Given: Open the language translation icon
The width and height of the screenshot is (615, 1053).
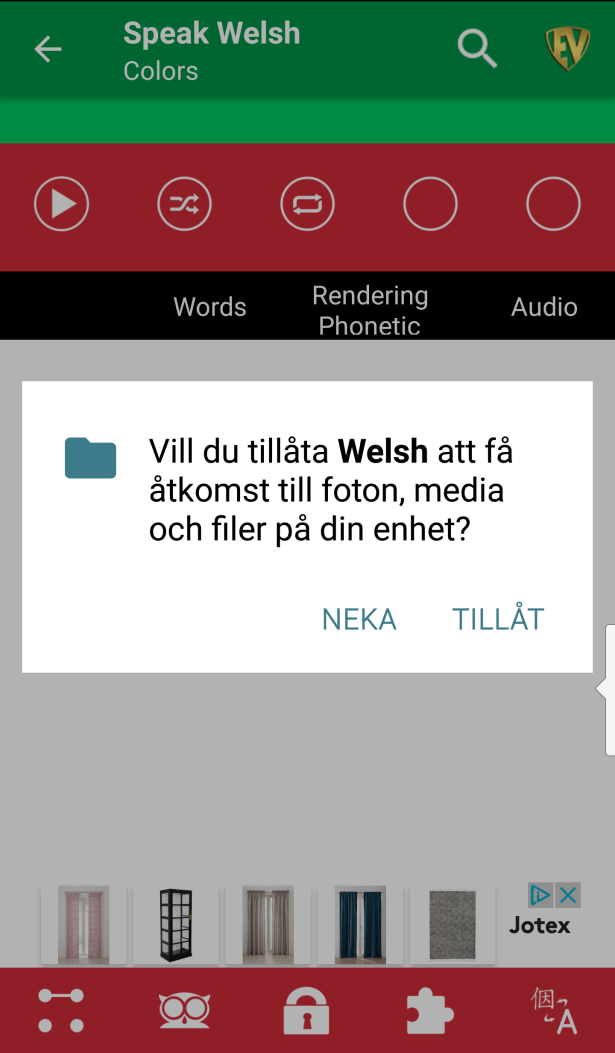Looking at the screenshot, I should point(553,1010).
